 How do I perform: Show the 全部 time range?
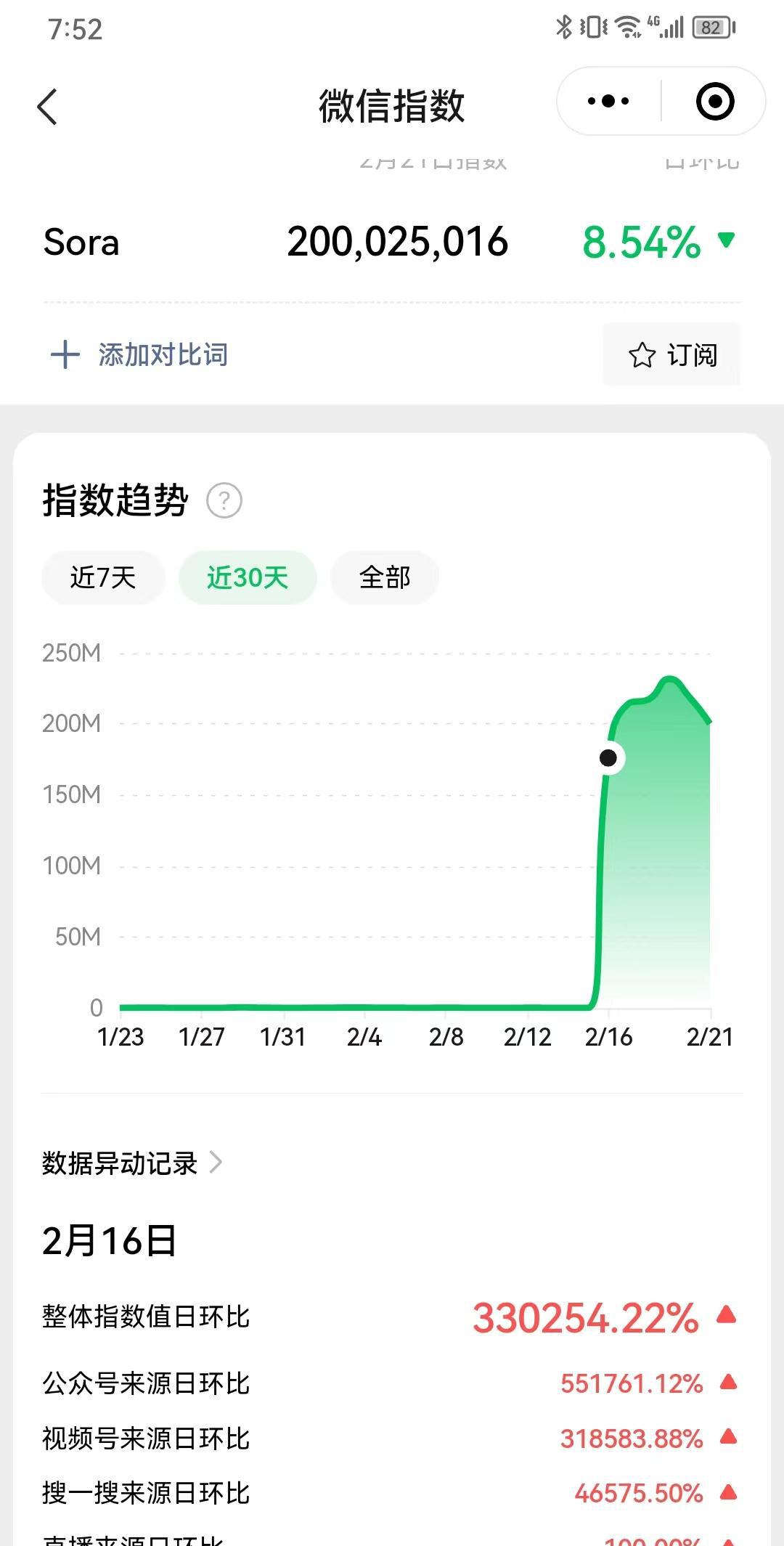[x=385, y=577]
